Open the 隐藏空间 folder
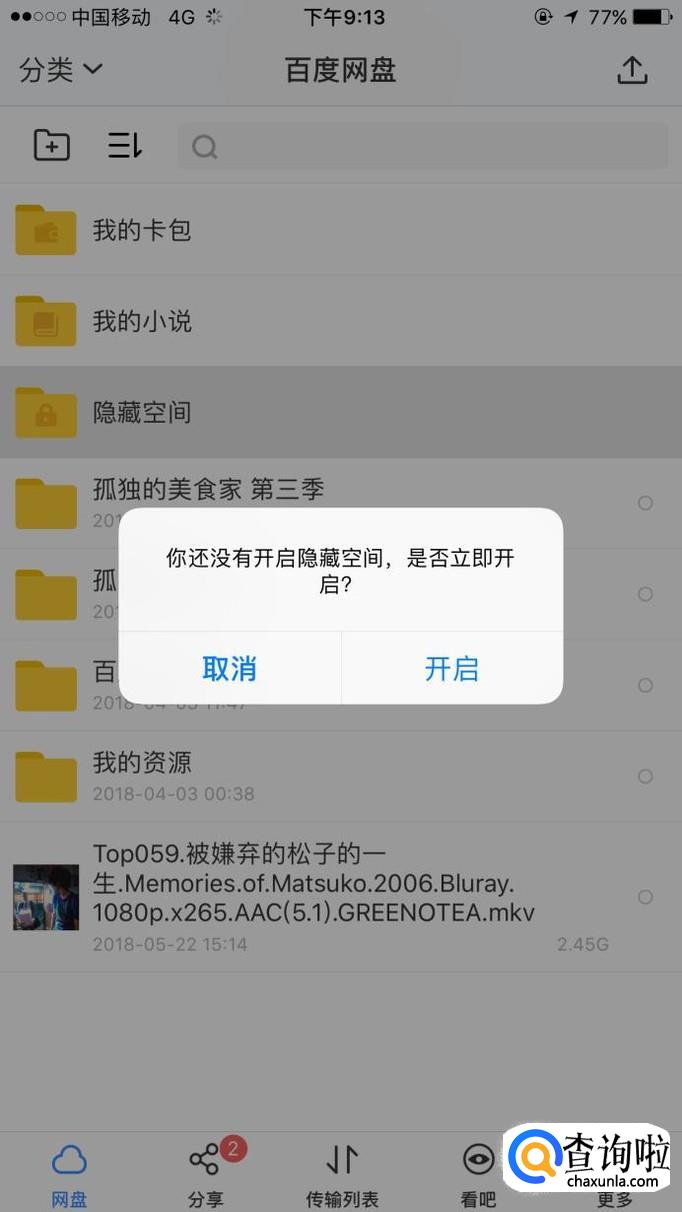This screenshot has width=682, height=1212. click(x=141, y=412)
